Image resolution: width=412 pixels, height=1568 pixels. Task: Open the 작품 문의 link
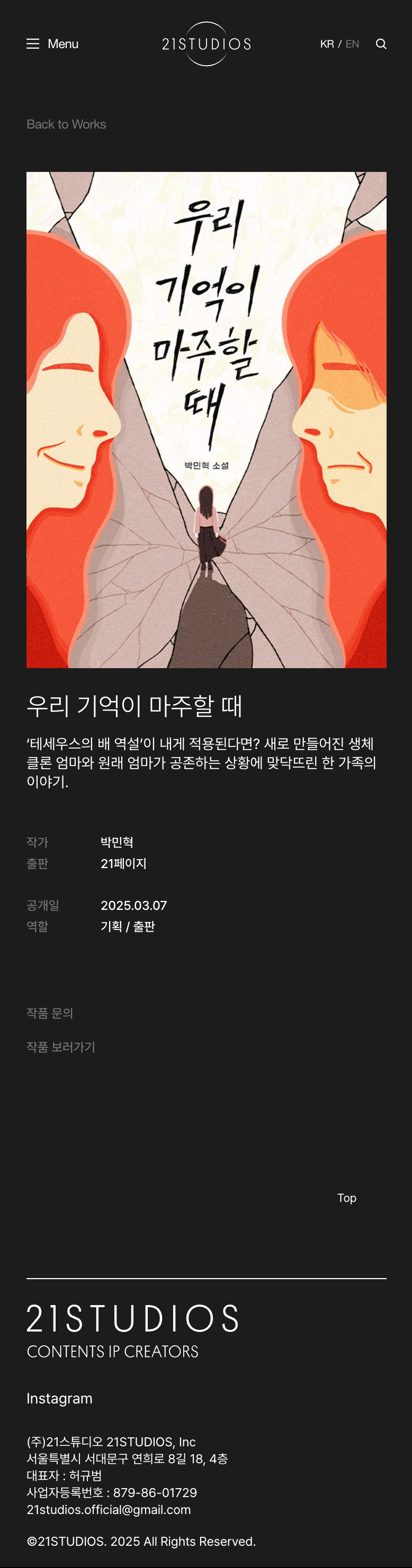[49, 1013]
